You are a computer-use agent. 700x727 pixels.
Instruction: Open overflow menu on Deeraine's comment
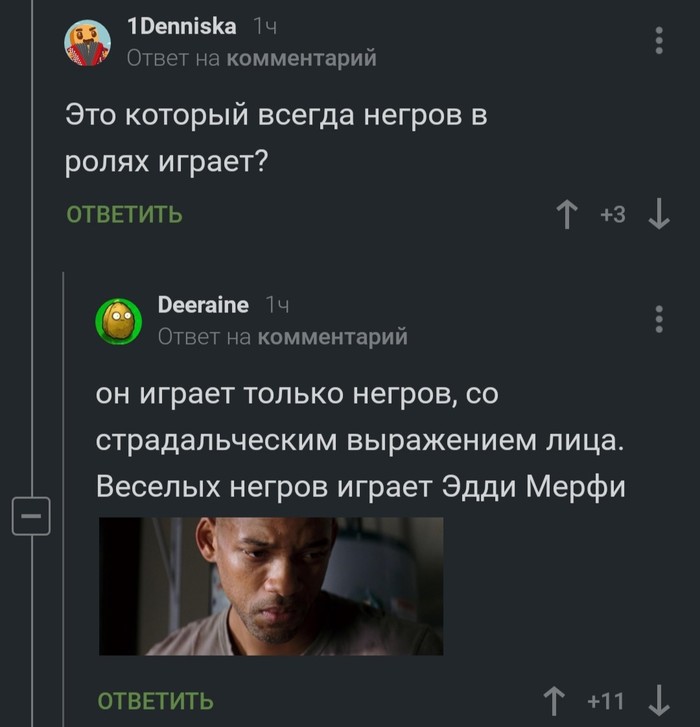click(658, 319)
